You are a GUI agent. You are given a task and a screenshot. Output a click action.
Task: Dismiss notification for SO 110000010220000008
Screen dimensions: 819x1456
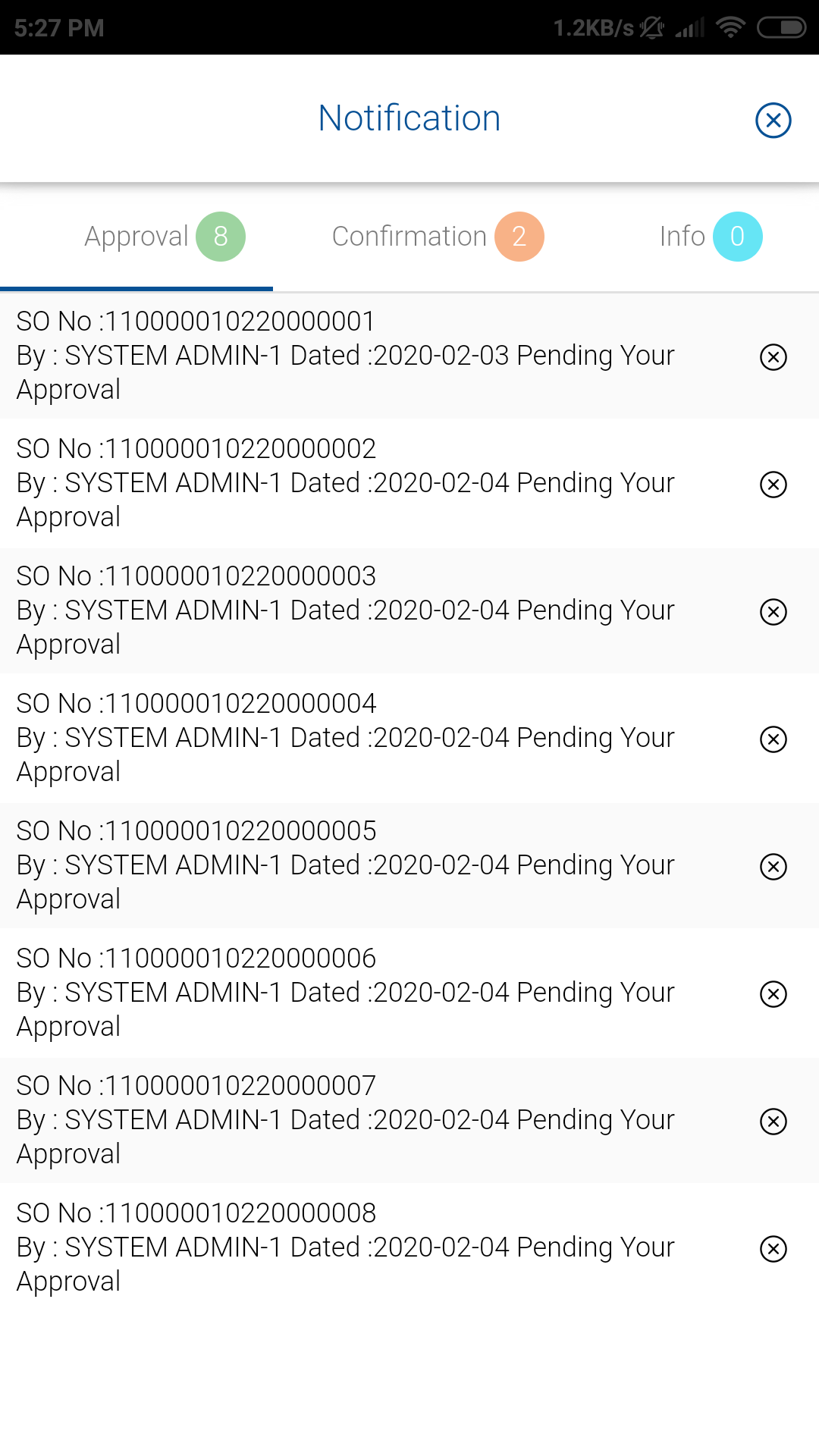point(773,1248)
